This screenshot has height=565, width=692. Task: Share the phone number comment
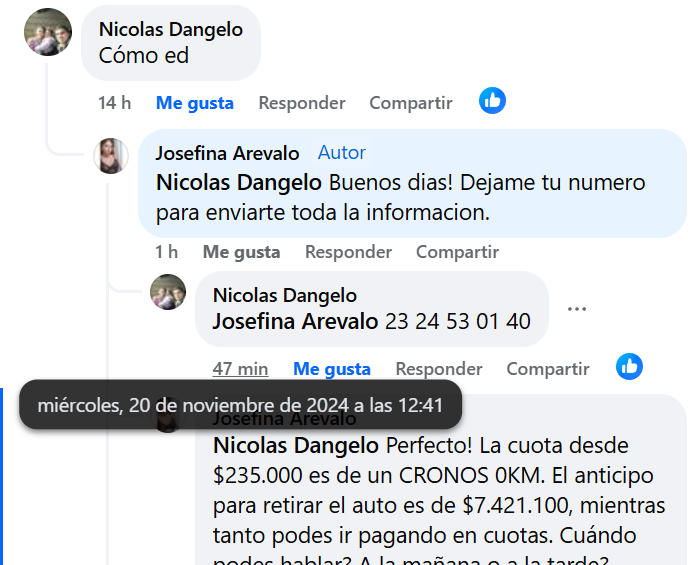pos(547,369)
